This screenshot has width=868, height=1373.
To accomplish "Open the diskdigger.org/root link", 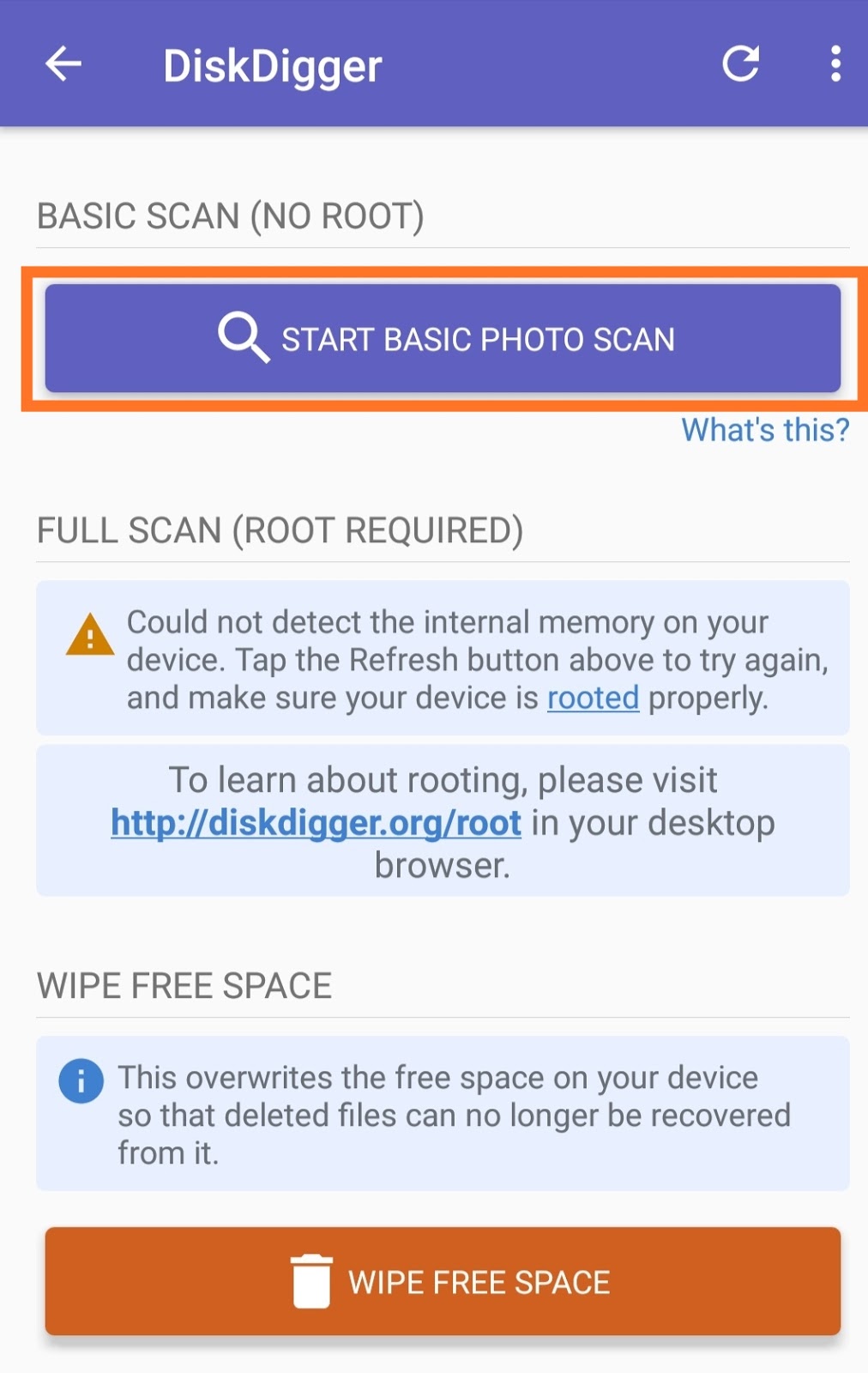I will [x=316, y=823].
